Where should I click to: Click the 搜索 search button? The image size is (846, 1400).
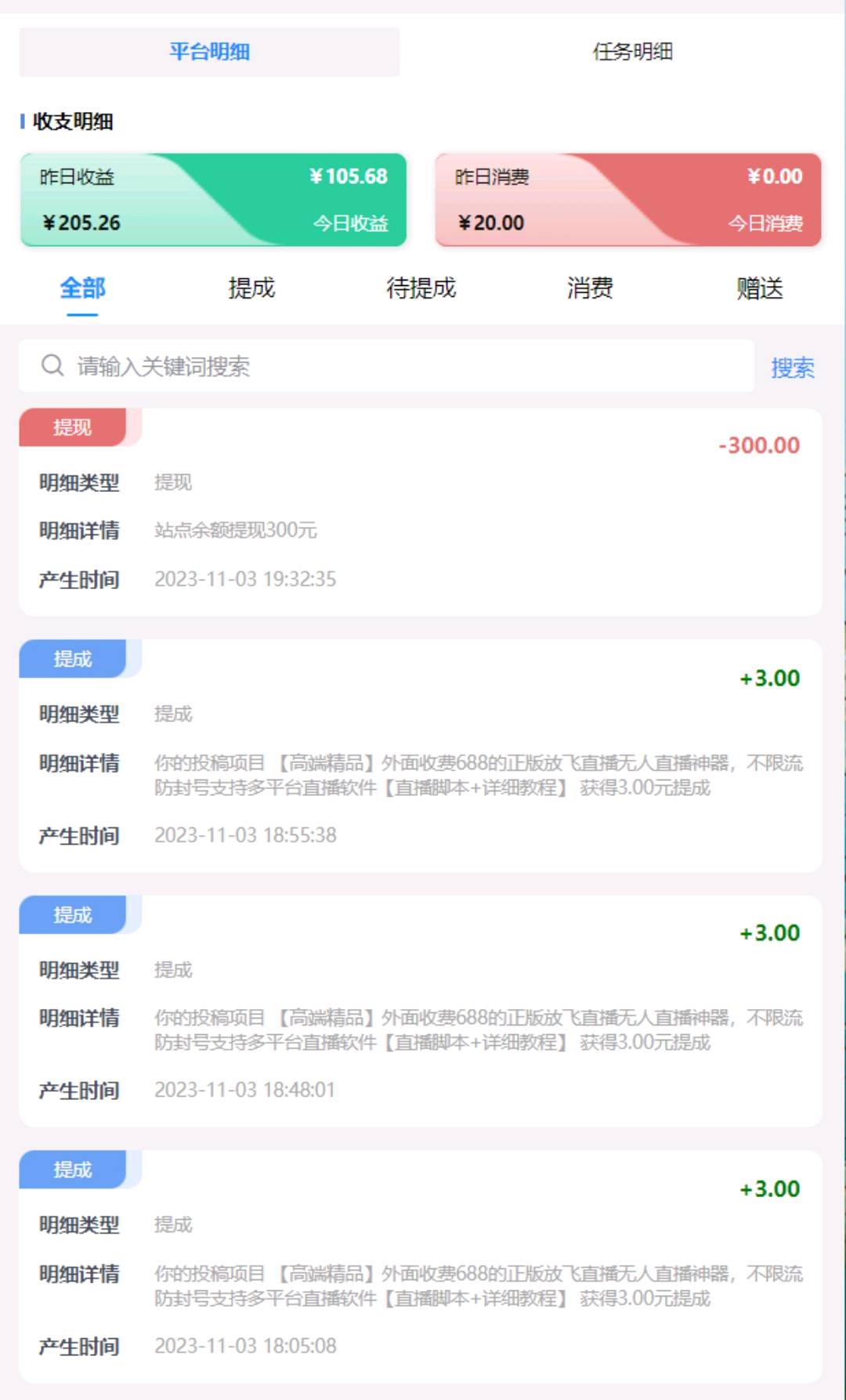click(x=793, y=366)
